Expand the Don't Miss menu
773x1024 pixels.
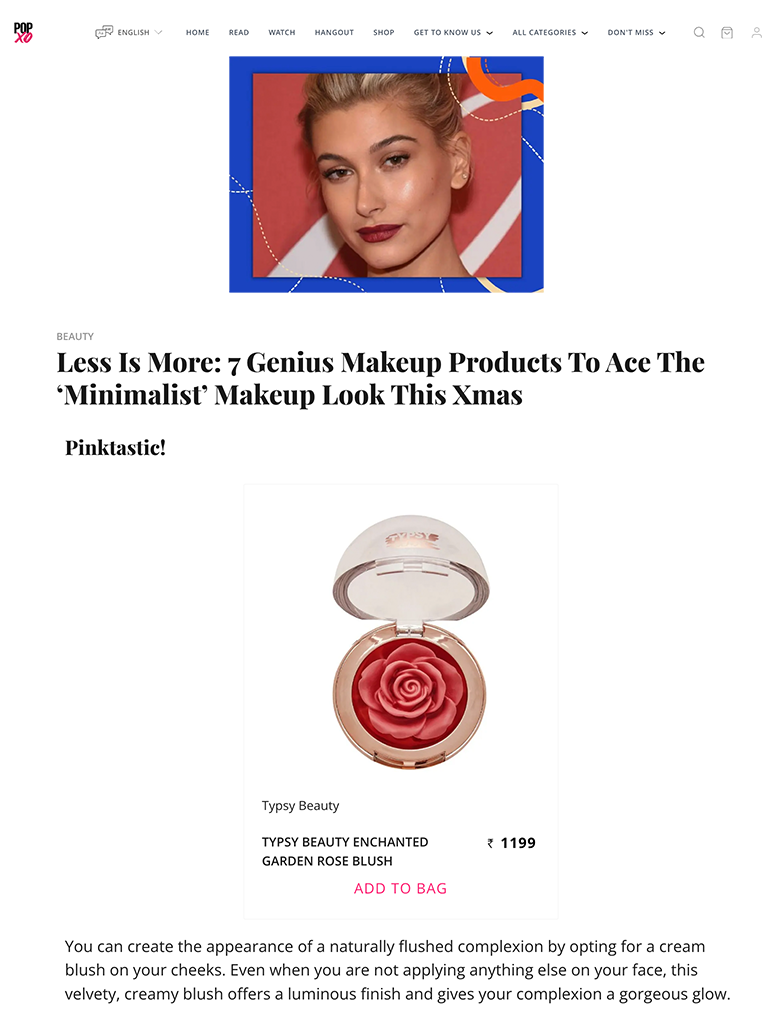point(636,32)
